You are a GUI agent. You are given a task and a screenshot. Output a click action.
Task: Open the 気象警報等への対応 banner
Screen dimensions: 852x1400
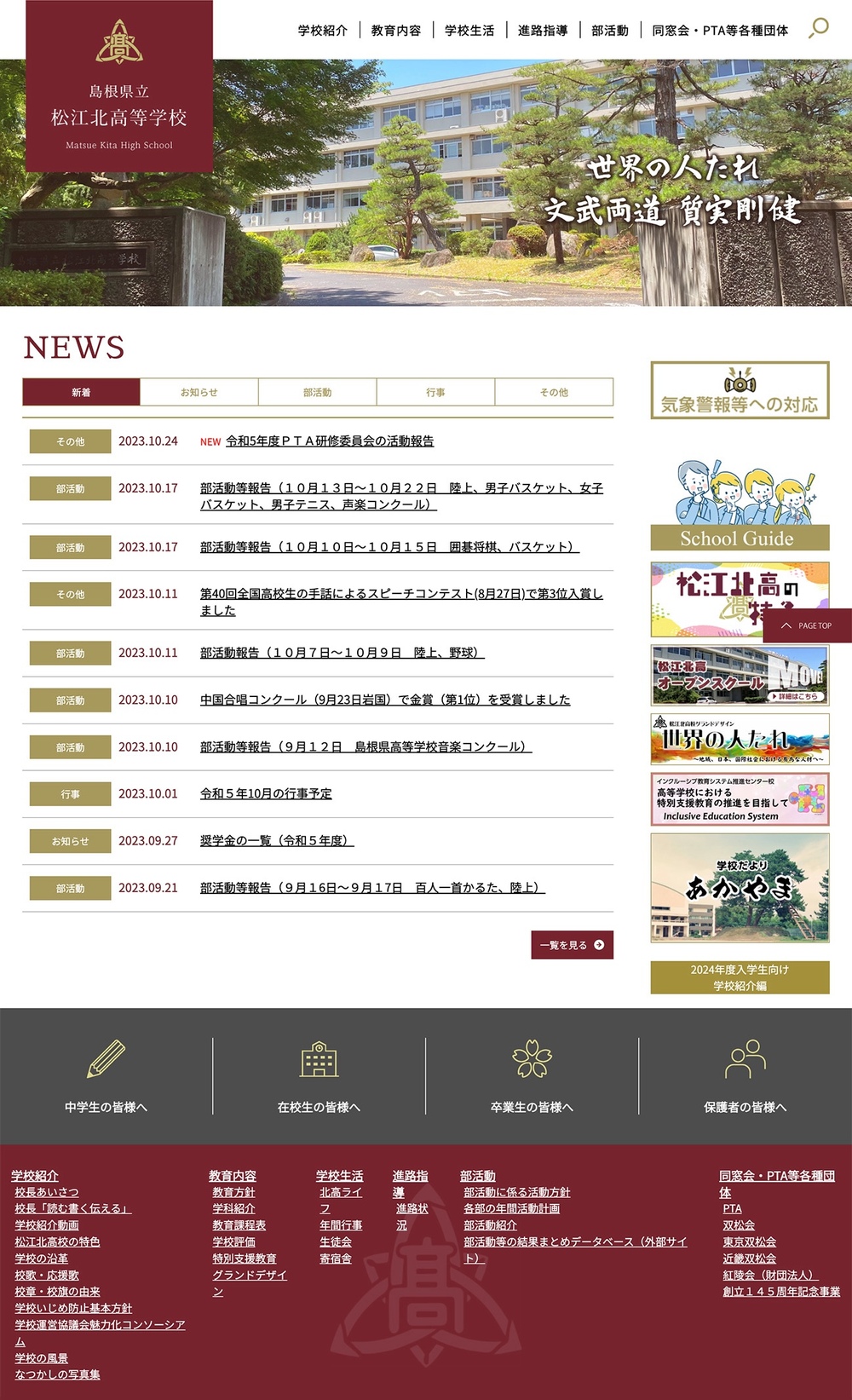740,390
